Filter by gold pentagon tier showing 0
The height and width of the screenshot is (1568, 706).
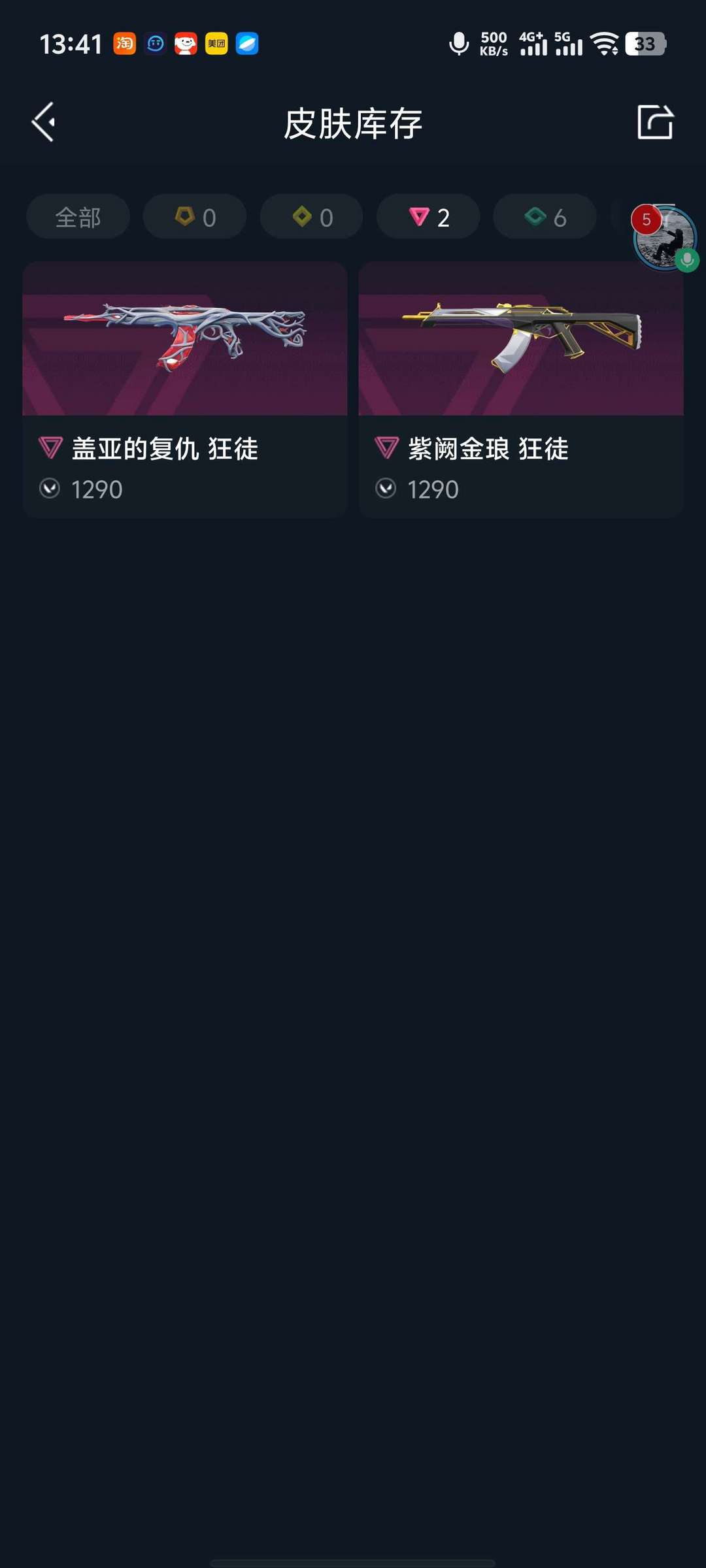click(195, 217)
